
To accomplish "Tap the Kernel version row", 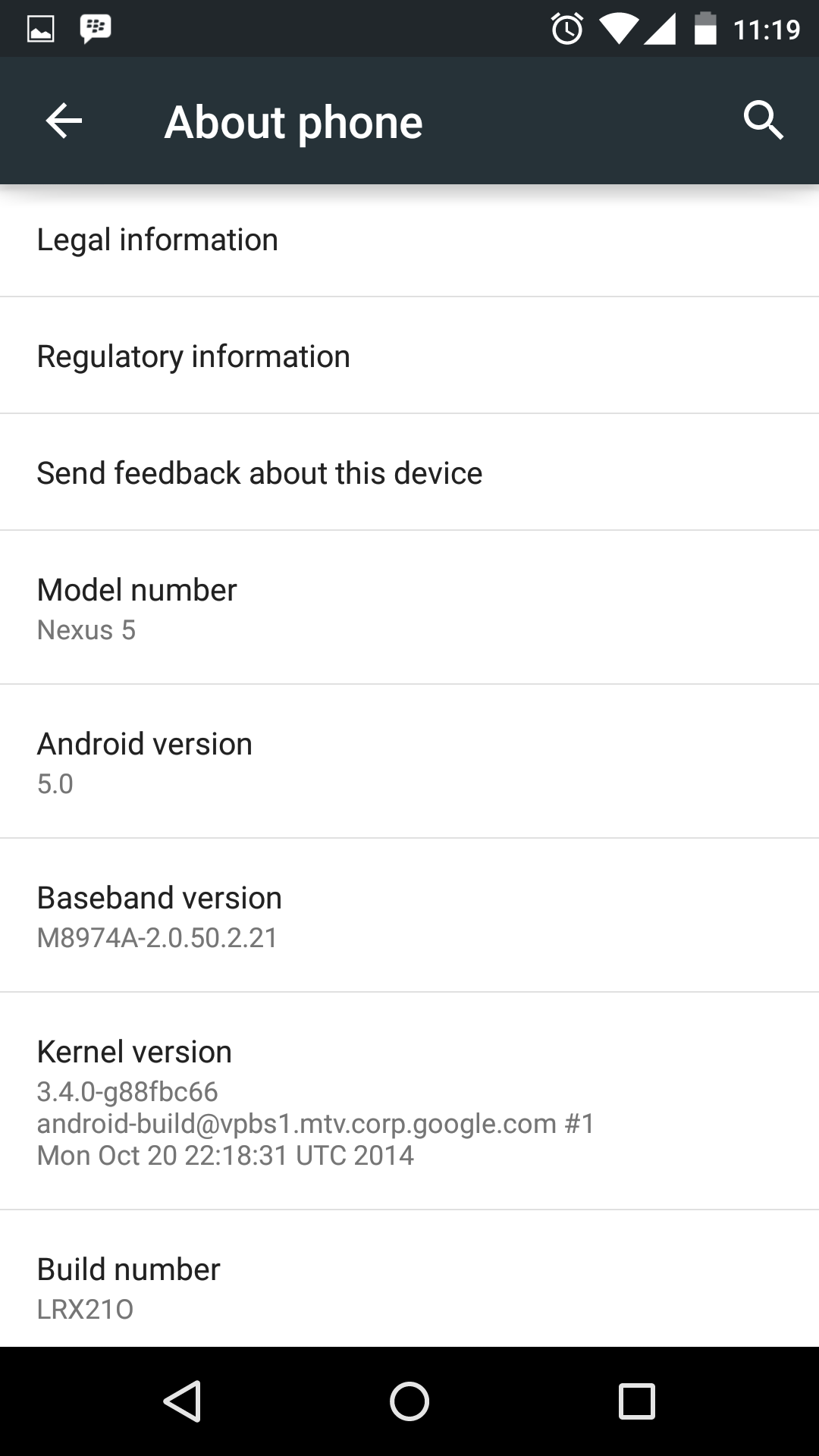I will coord(409,1101).
